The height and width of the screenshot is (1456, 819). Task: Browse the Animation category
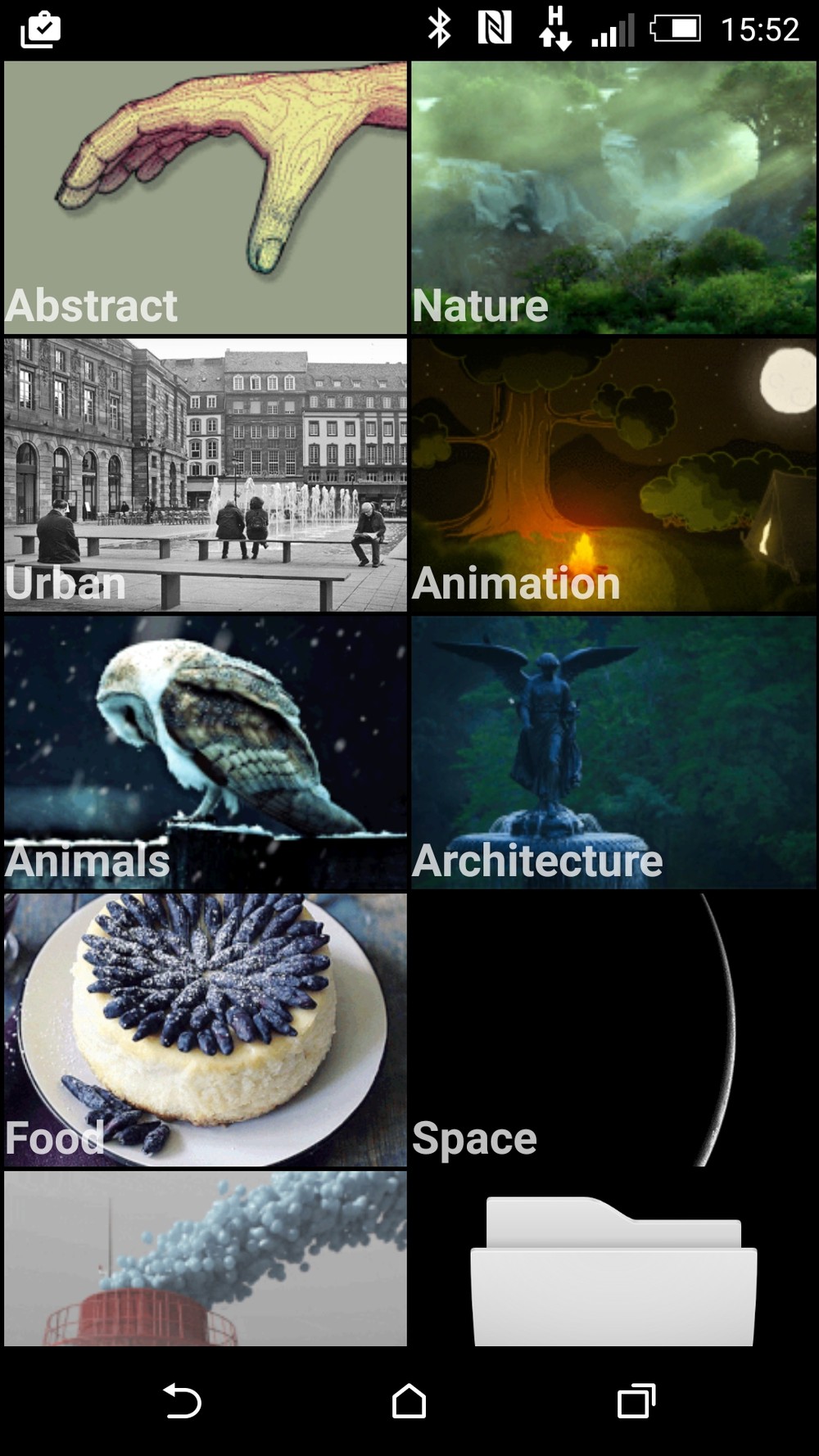point(613,475)
